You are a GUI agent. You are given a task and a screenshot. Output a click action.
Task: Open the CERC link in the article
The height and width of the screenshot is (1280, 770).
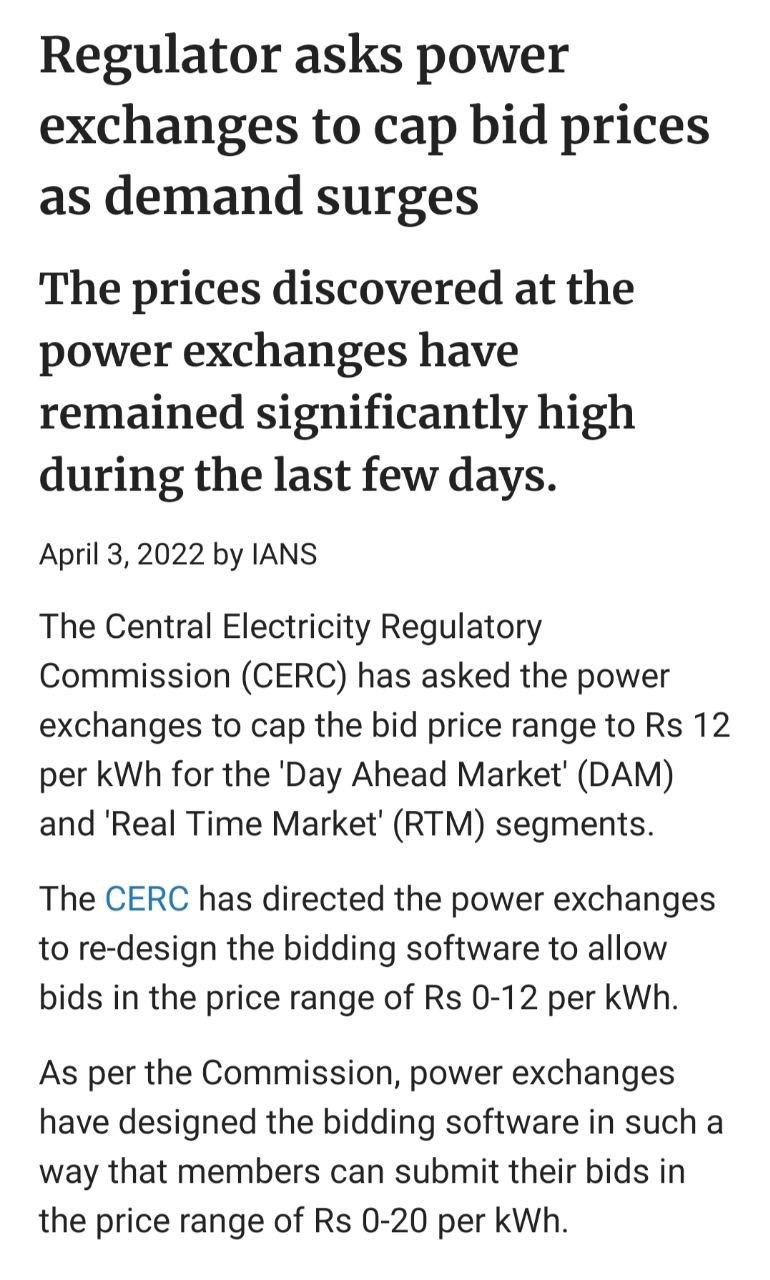pos(146,898)
